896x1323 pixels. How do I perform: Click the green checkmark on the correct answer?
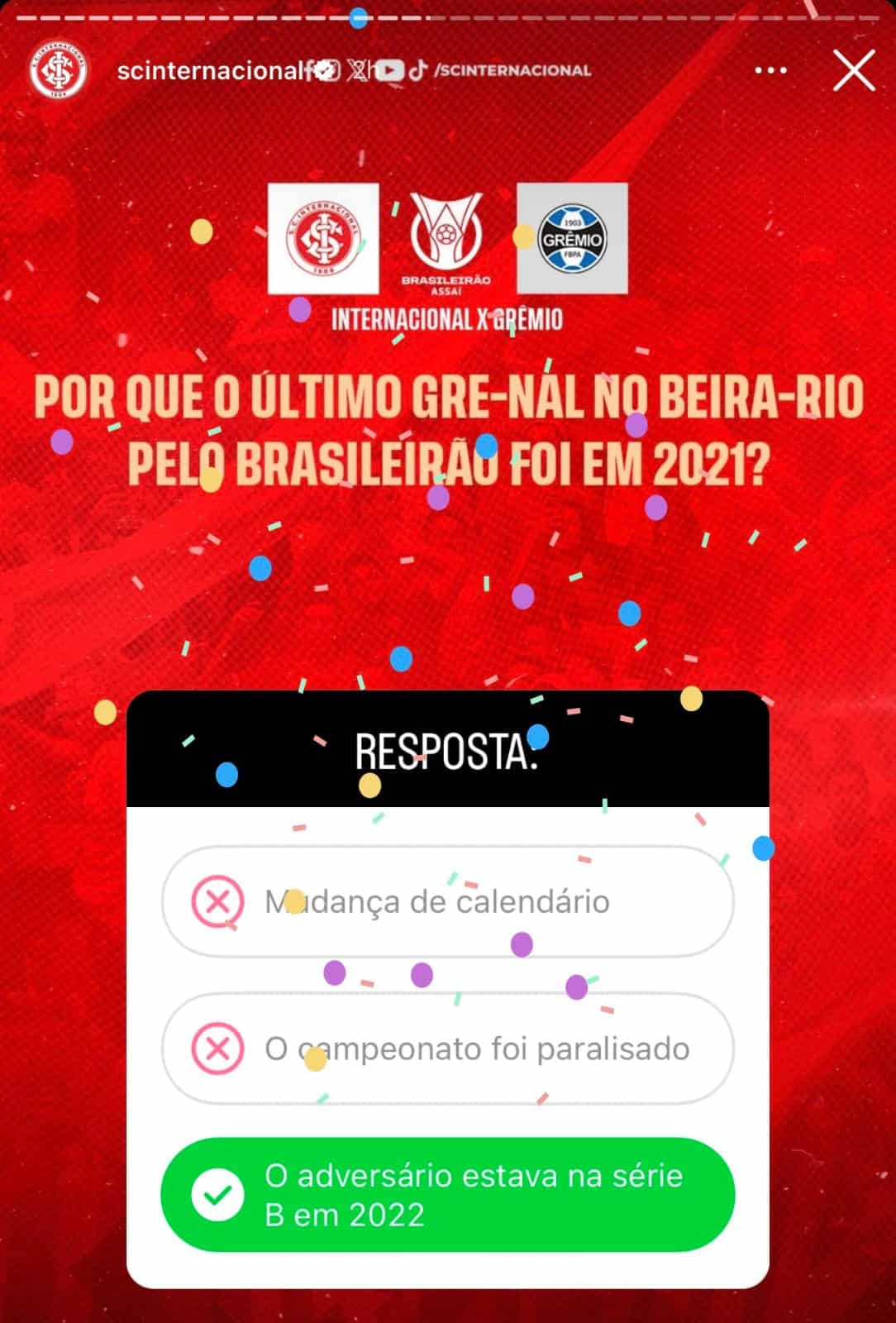pos(217,1194)
